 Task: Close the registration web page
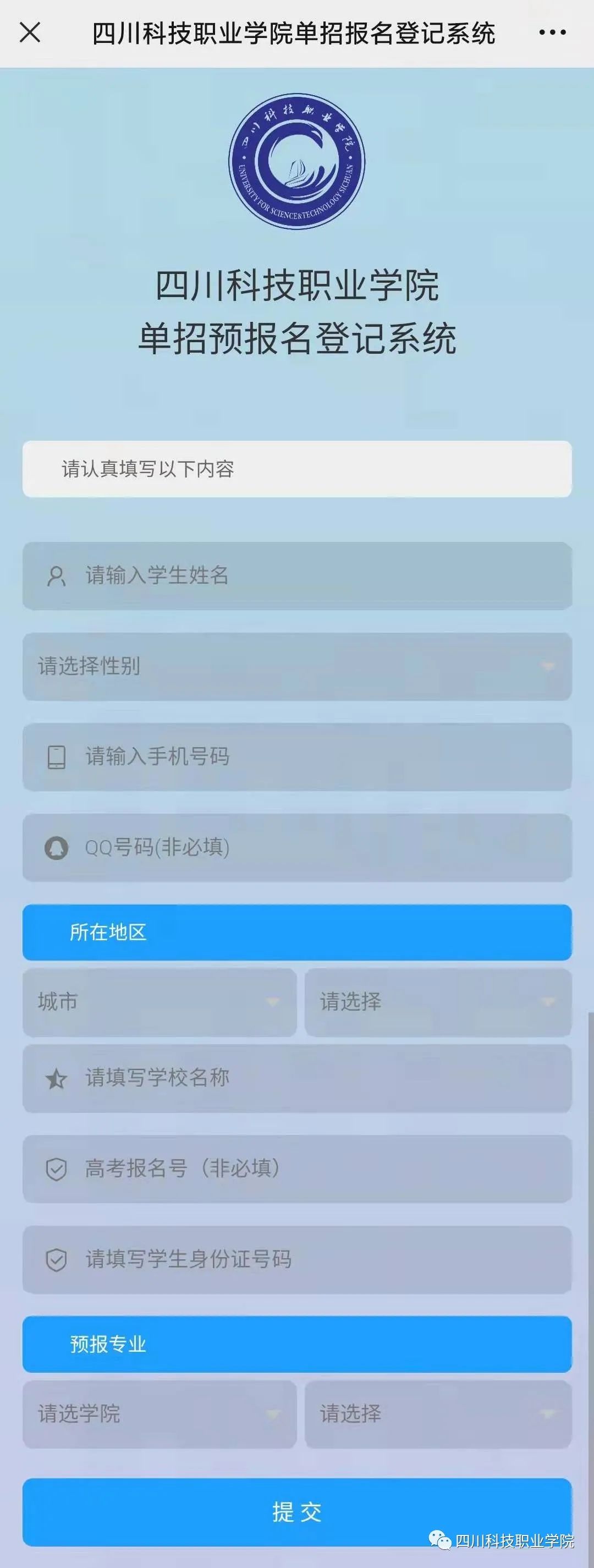tap(30, 32)
